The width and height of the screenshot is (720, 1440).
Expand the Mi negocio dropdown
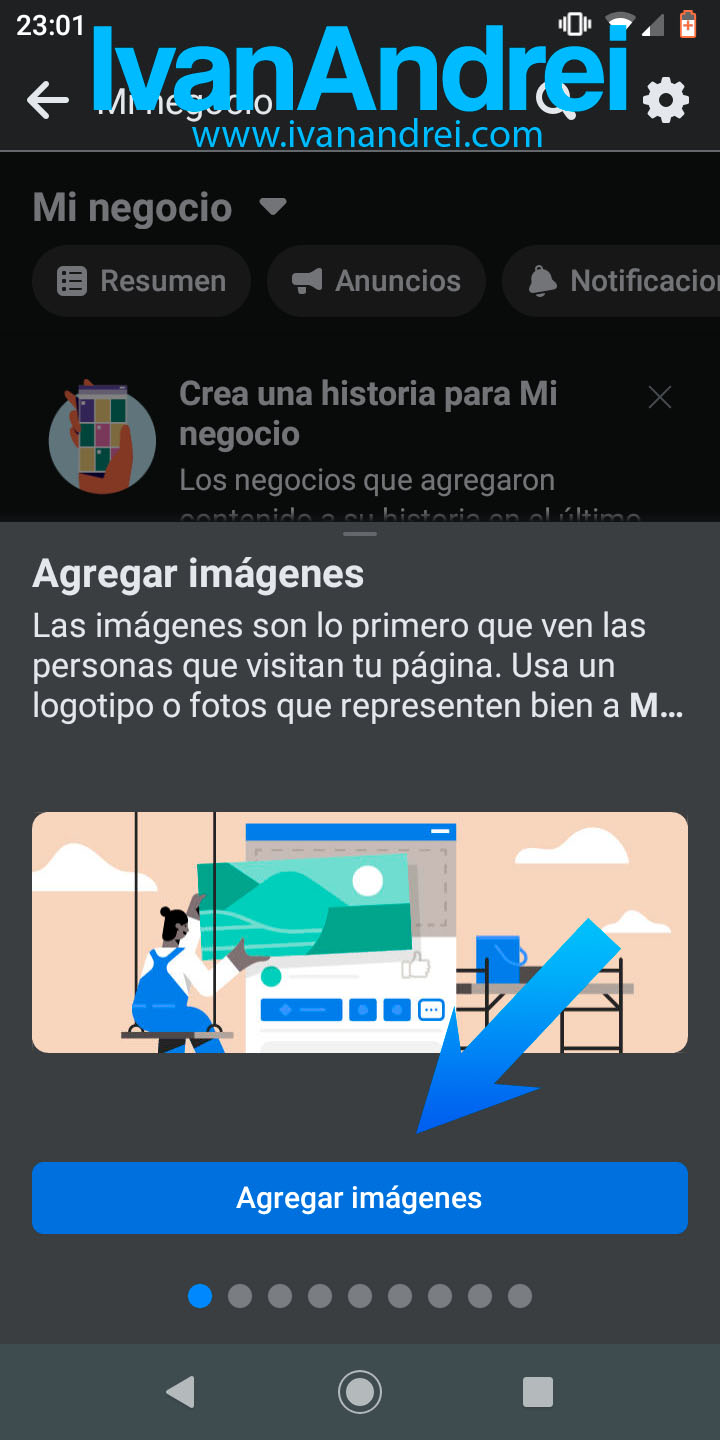(x=272, y=207)
